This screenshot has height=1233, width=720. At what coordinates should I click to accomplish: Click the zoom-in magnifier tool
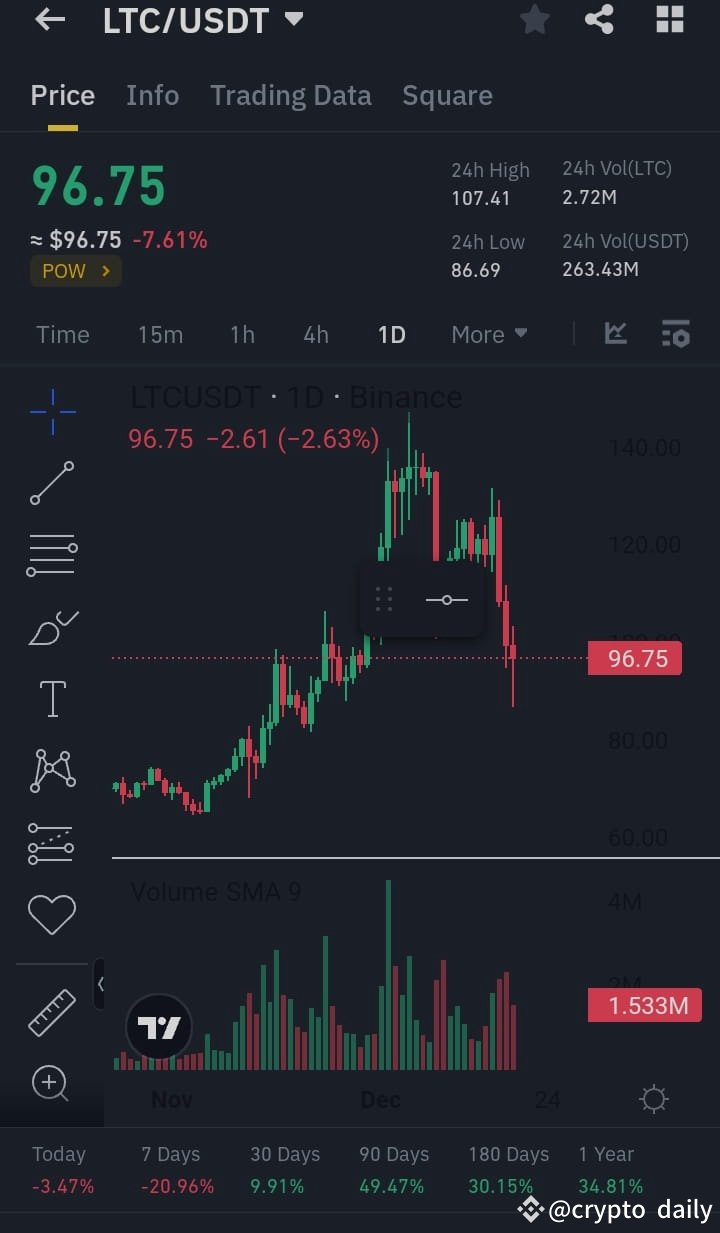(52, 1084)
